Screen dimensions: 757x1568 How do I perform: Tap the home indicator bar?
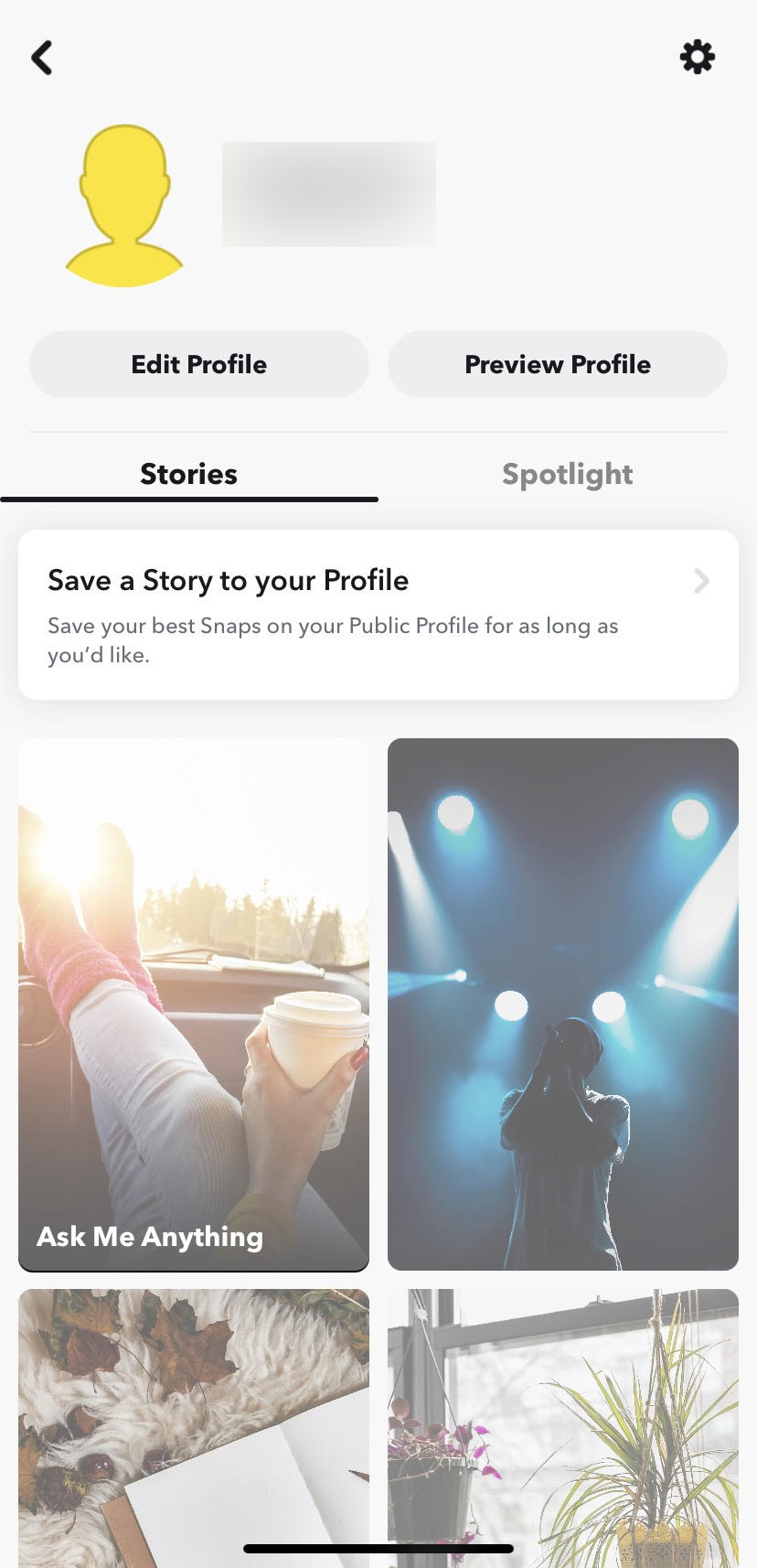point(378,1541)
